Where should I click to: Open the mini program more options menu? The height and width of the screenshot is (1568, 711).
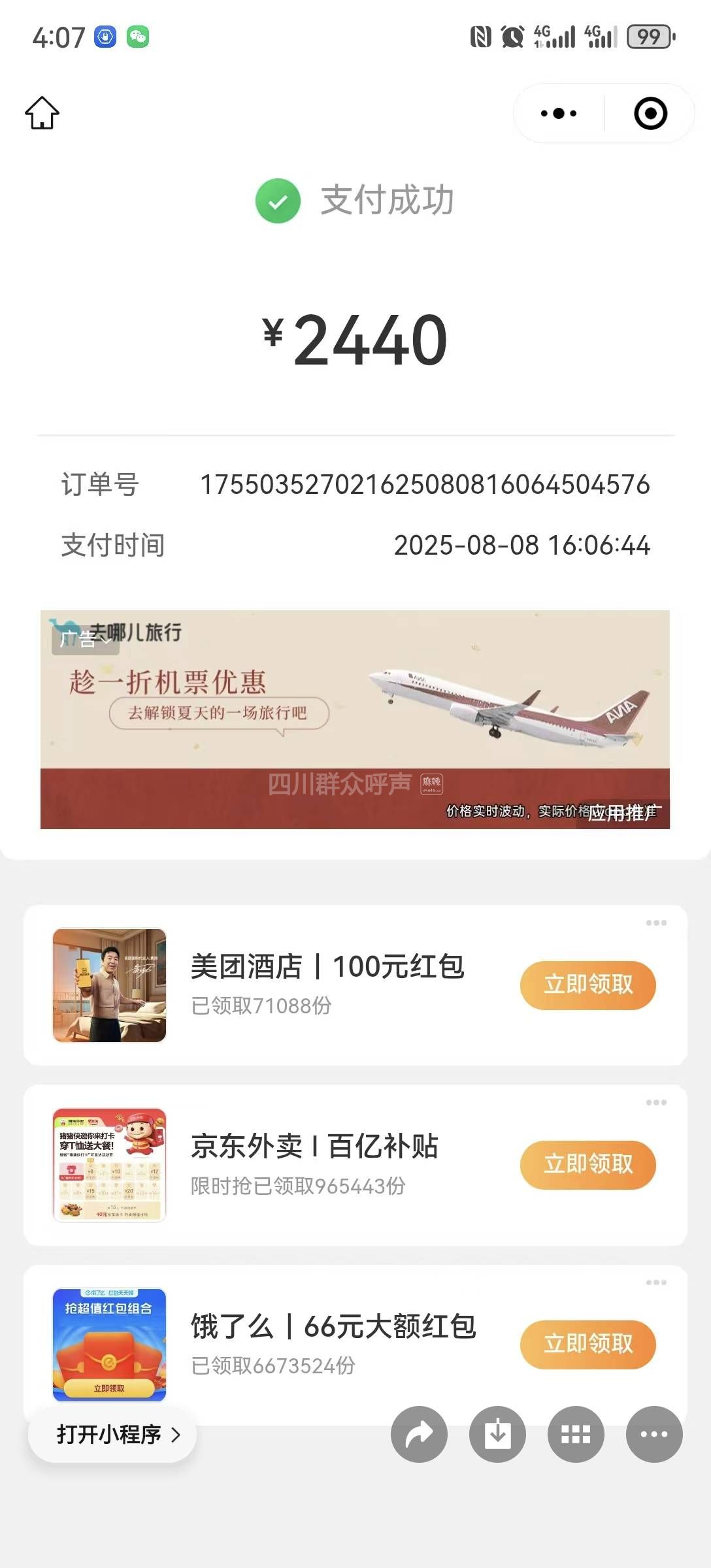coord(559,114)
